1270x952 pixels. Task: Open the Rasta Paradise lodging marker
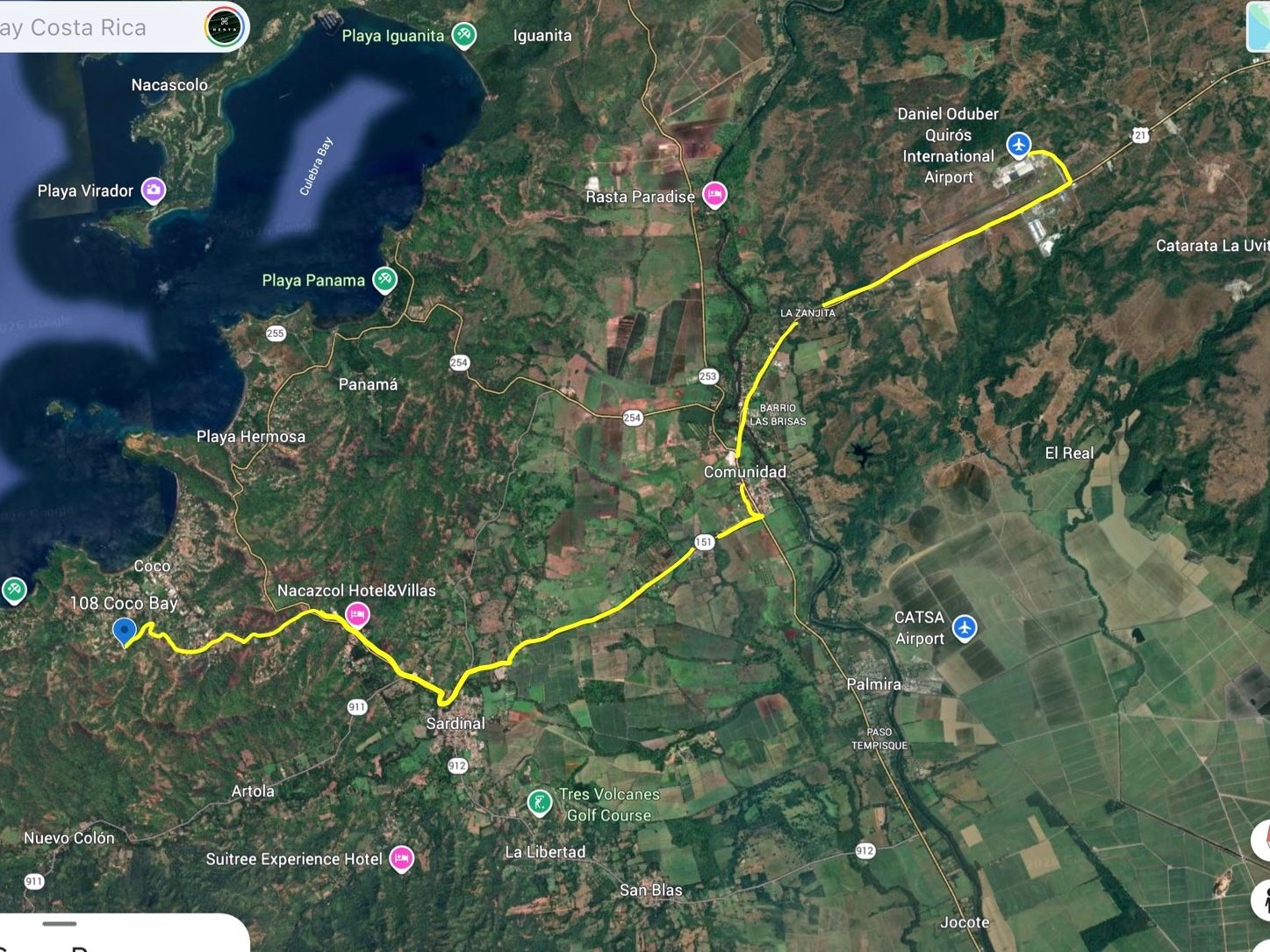pos(714,195)
